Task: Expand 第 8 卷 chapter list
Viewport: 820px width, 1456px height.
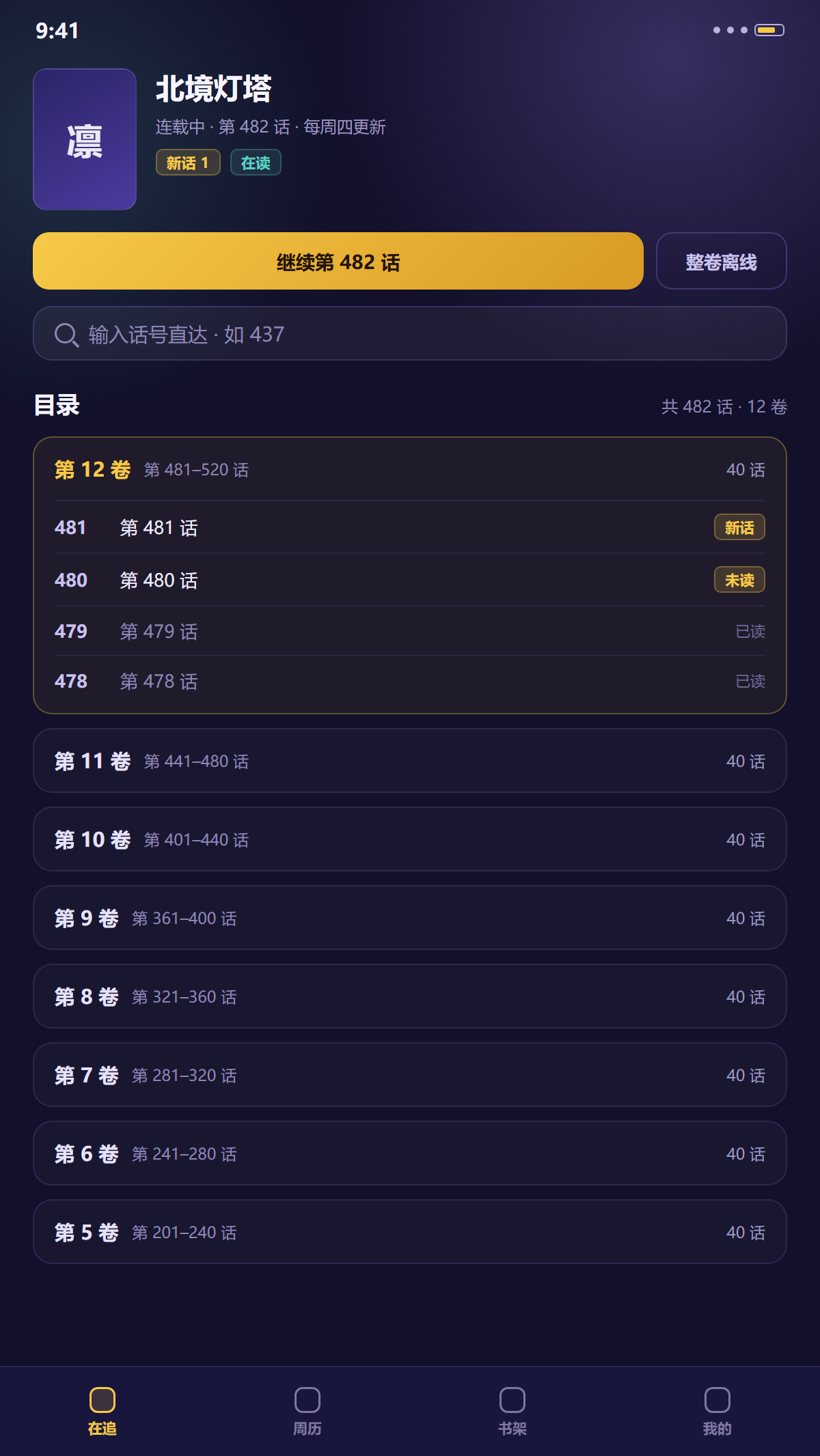Action: [410, 996]
